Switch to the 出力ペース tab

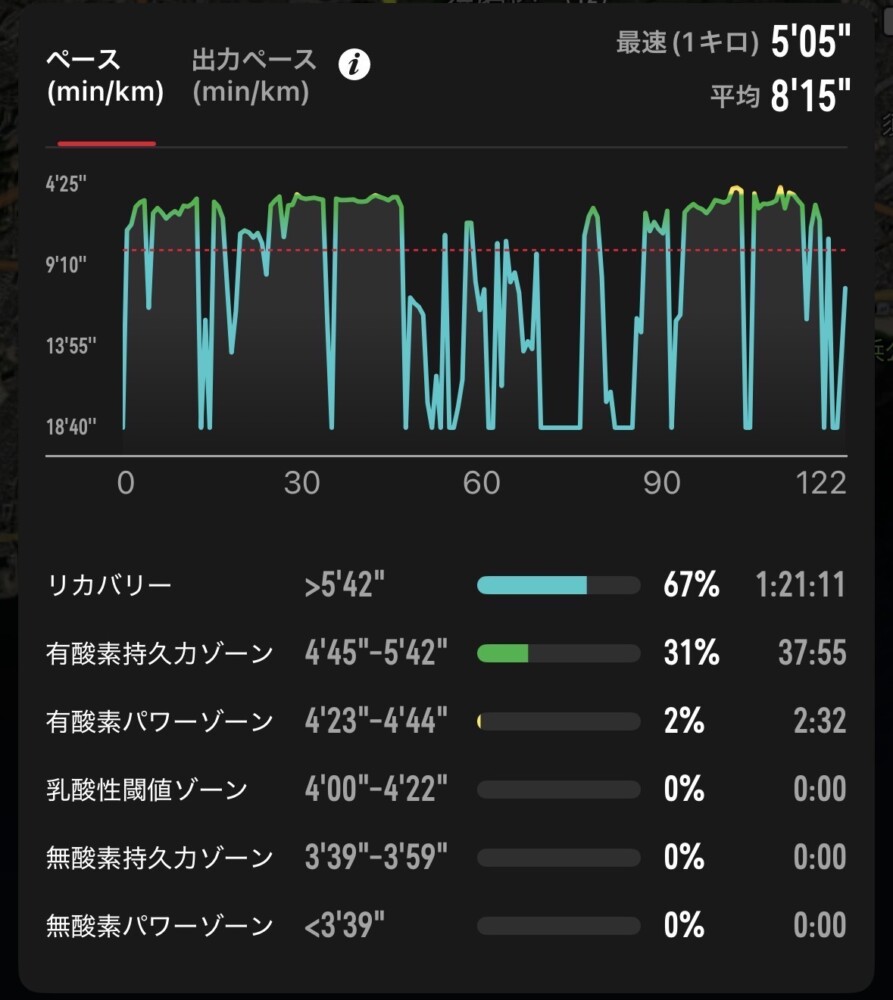pyautogui.click(x=254, y=76)
